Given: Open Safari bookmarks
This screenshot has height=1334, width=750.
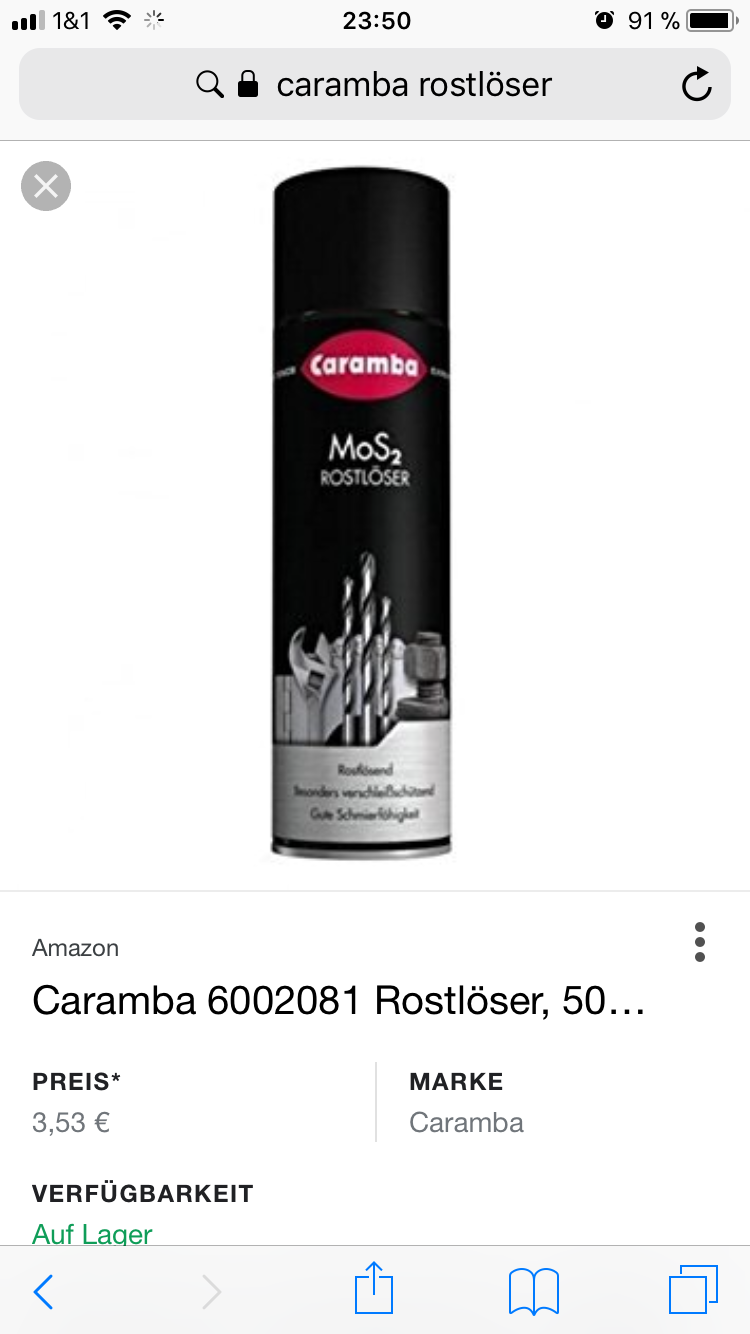Looking at the screenshot, I should tap(533, 1291).
